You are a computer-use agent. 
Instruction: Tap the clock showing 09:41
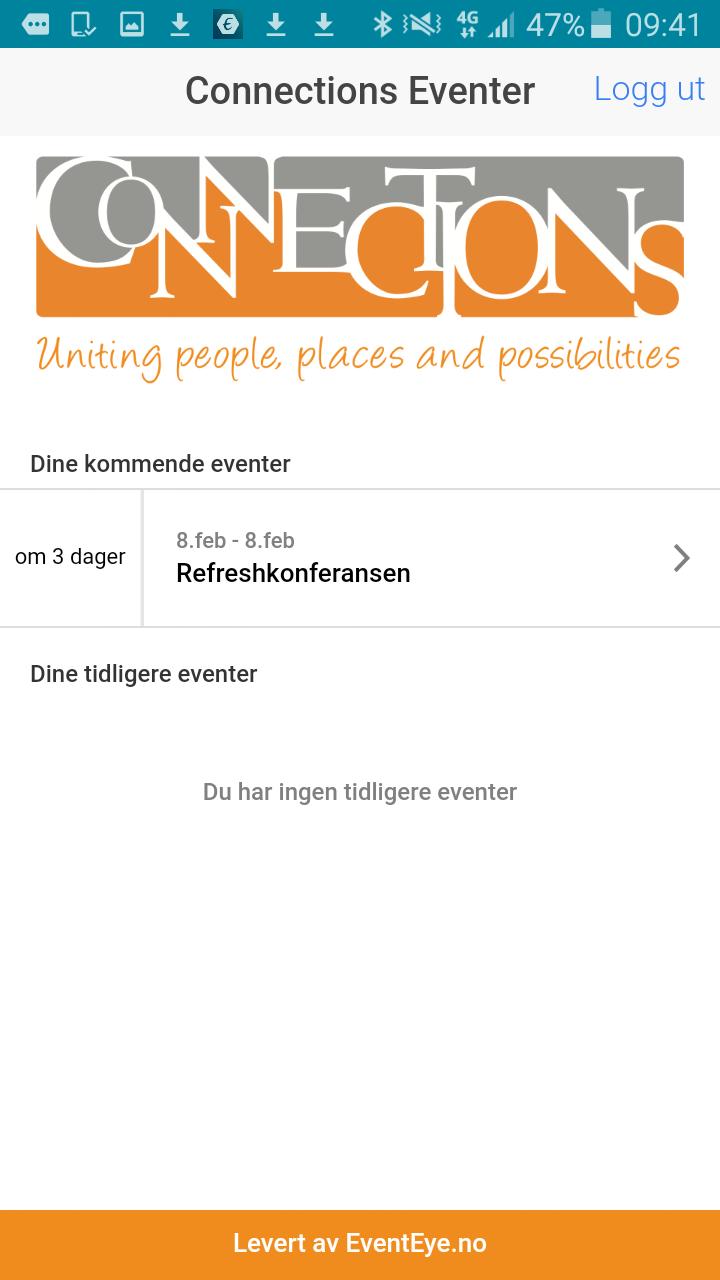[x=662, y=24]
